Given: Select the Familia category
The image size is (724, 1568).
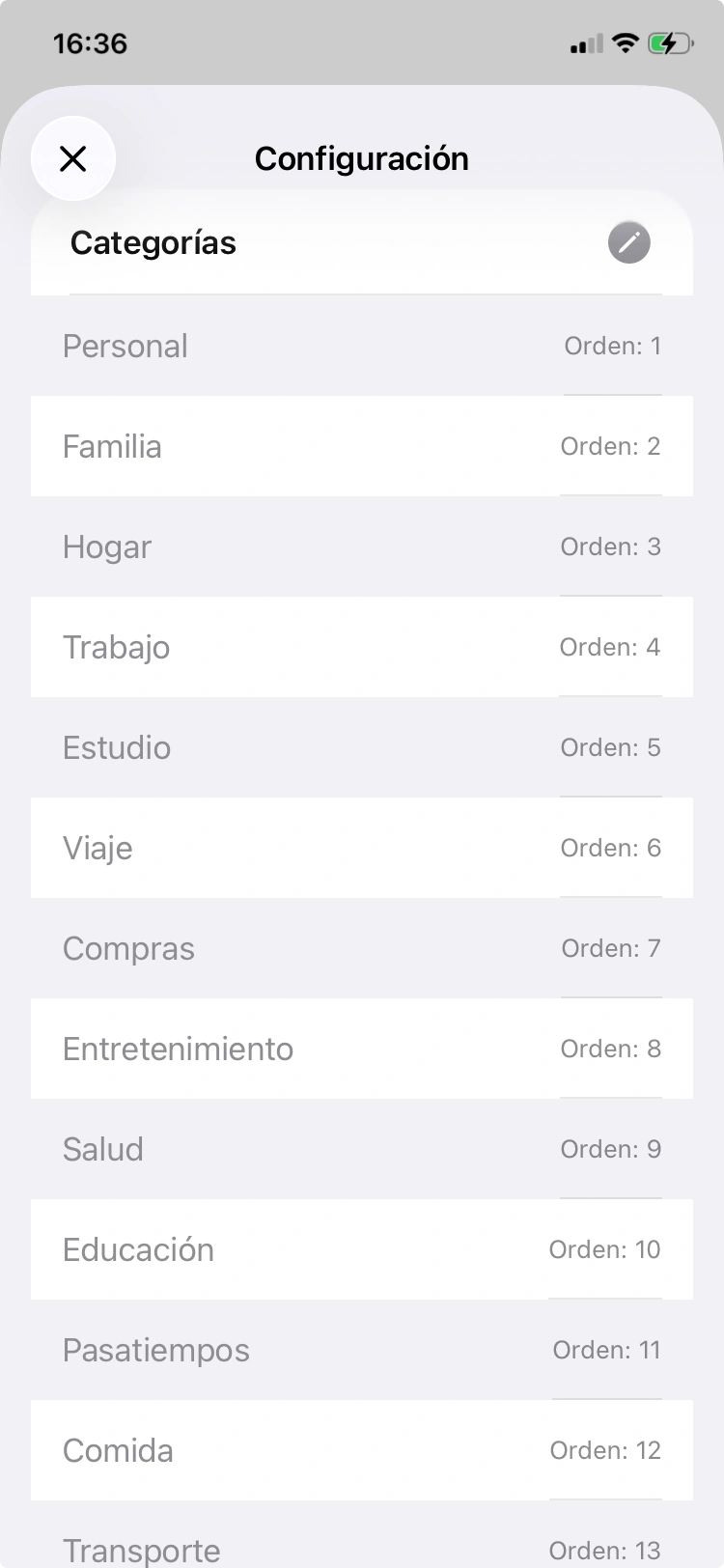Looking at the screenshot, I should (x=112, y=445).
